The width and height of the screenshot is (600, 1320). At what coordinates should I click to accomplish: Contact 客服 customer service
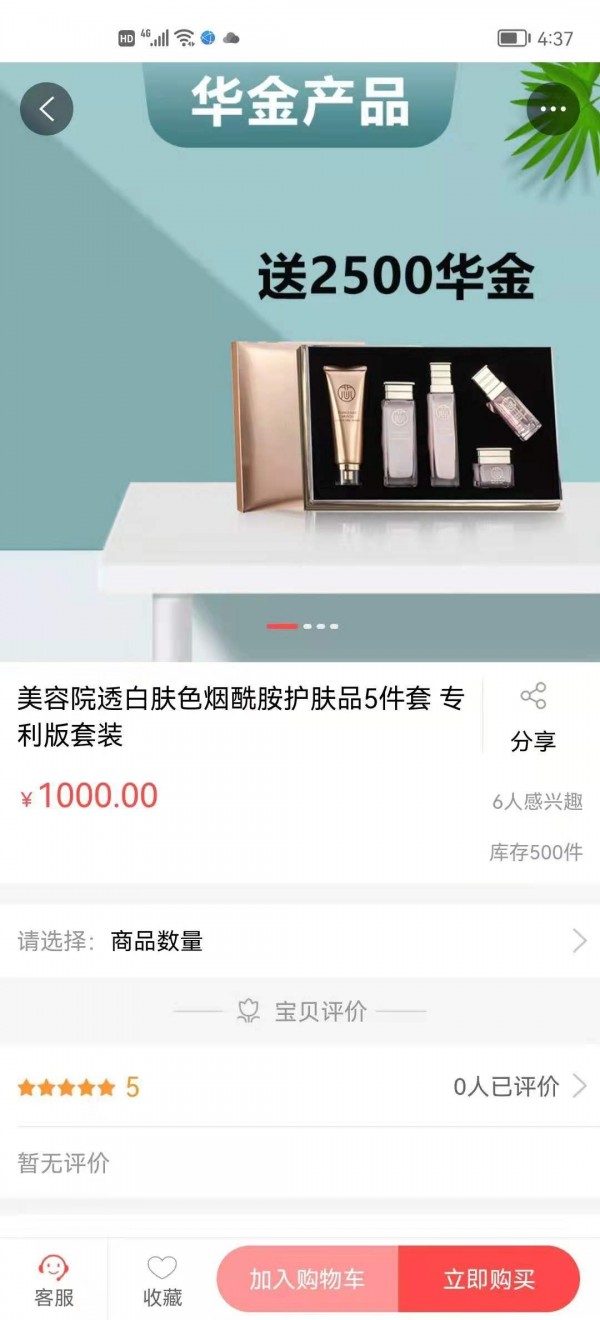[x=54, y=1281]
